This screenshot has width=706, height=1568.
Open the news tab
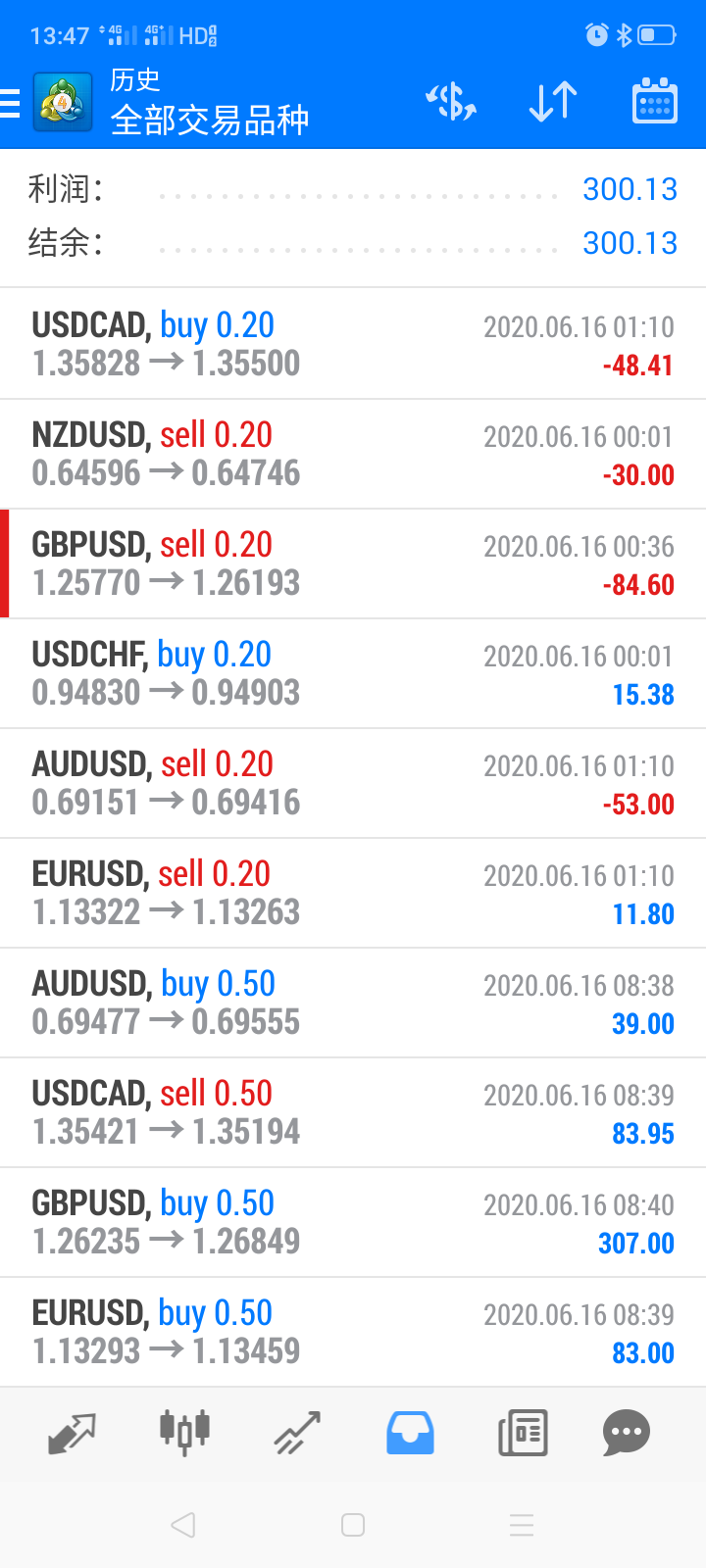523,1433
